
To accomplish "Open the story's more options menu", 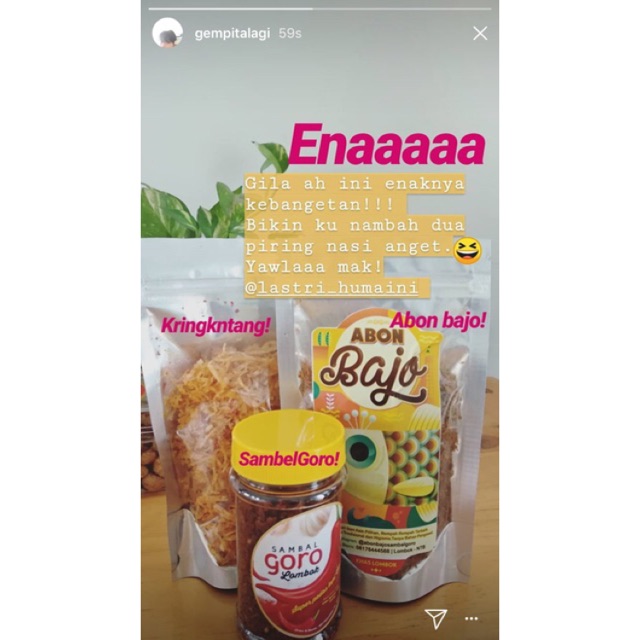I will 473,618.
